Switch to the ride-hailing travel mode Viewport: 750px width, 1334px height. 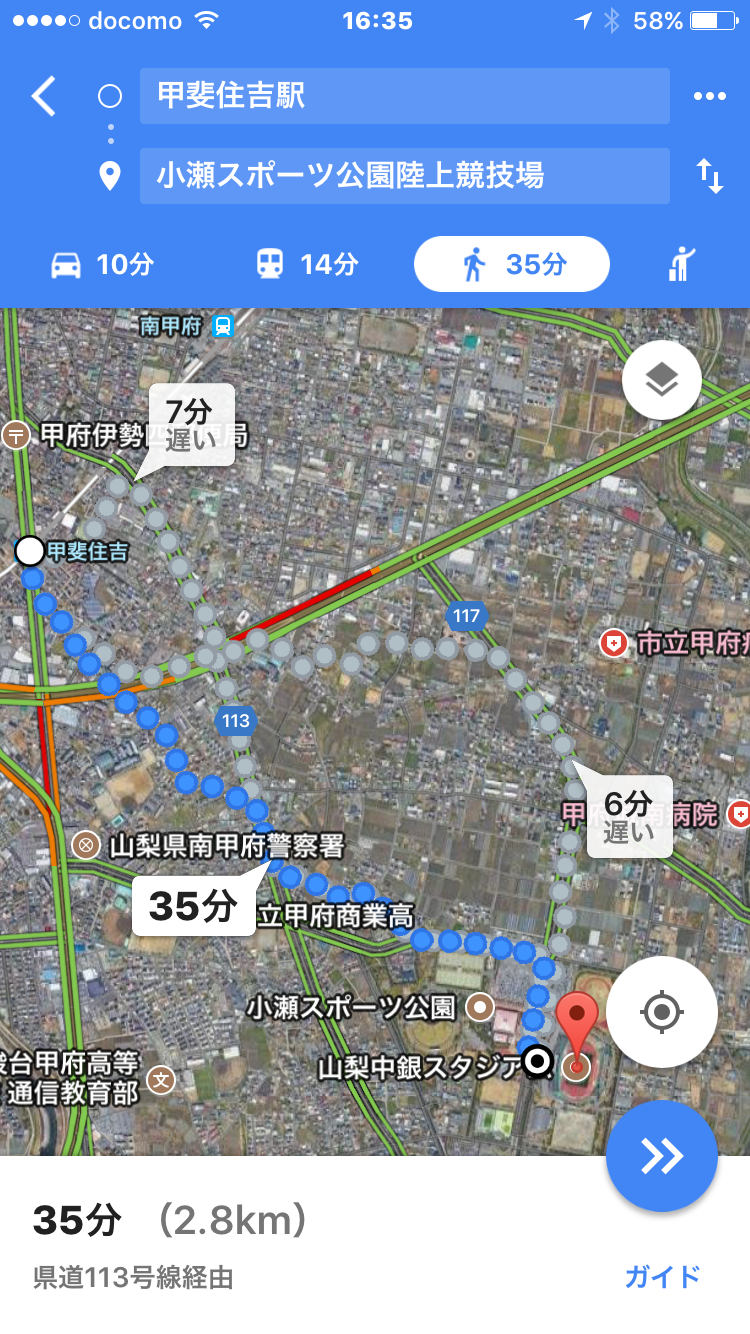coord(681,265)
